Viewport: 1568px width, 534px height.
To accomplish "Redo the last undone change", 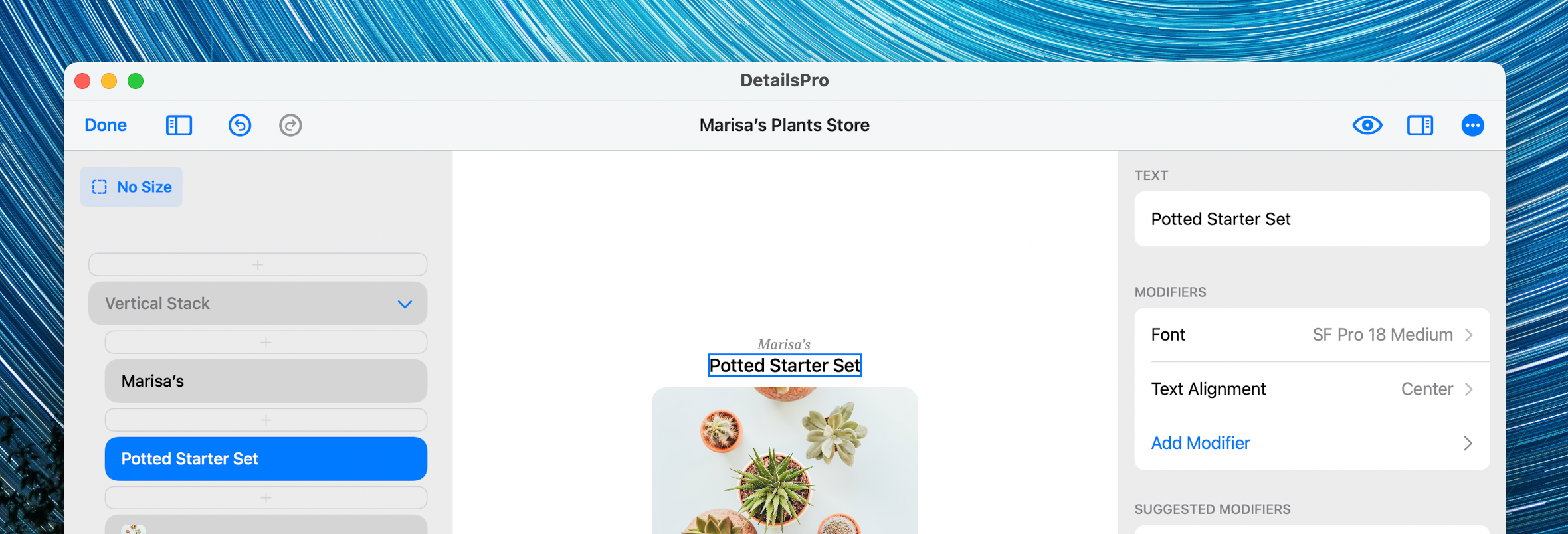I will [290, 125].
